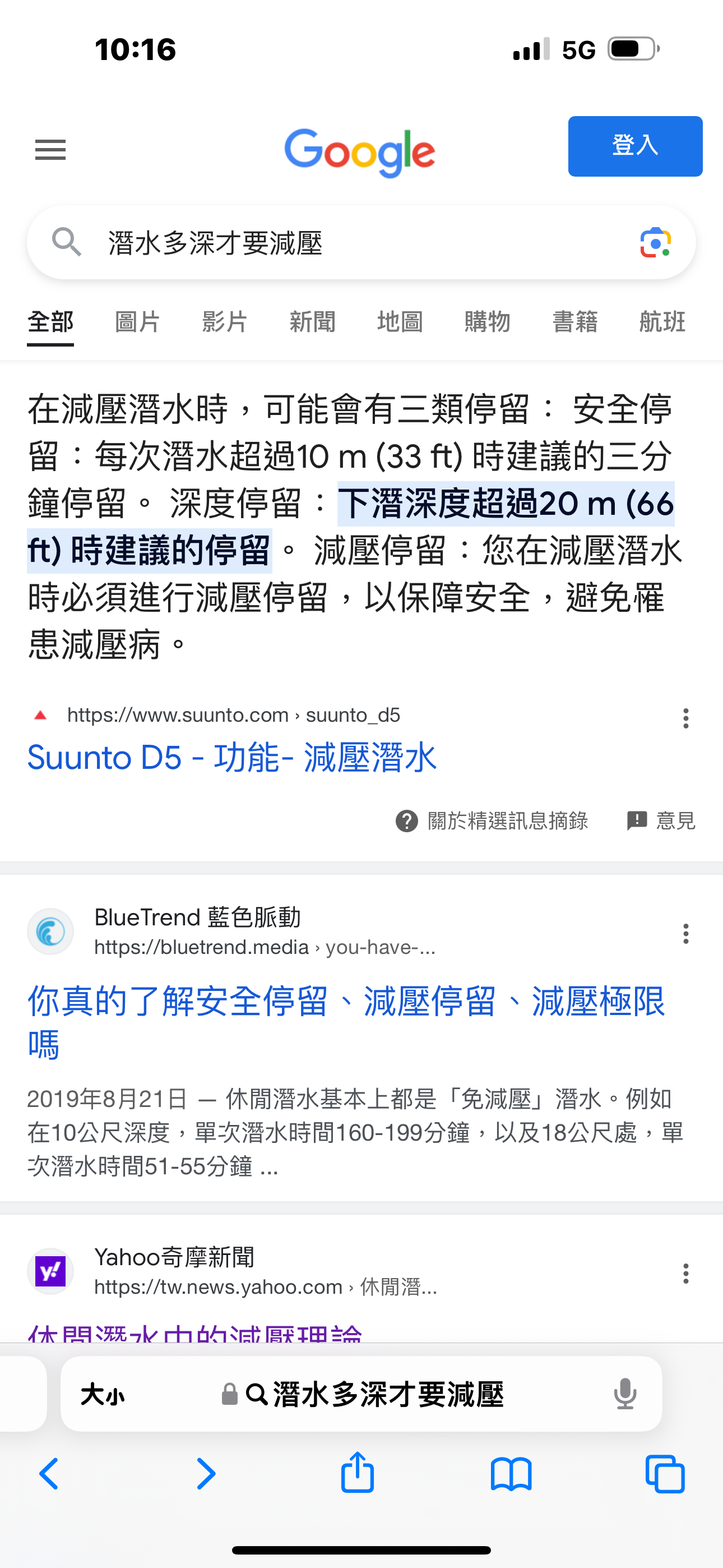Open the BlueTrend 安全停留 article
The height and width of the screenshot is (1568, 723).
coord(347,1022)
